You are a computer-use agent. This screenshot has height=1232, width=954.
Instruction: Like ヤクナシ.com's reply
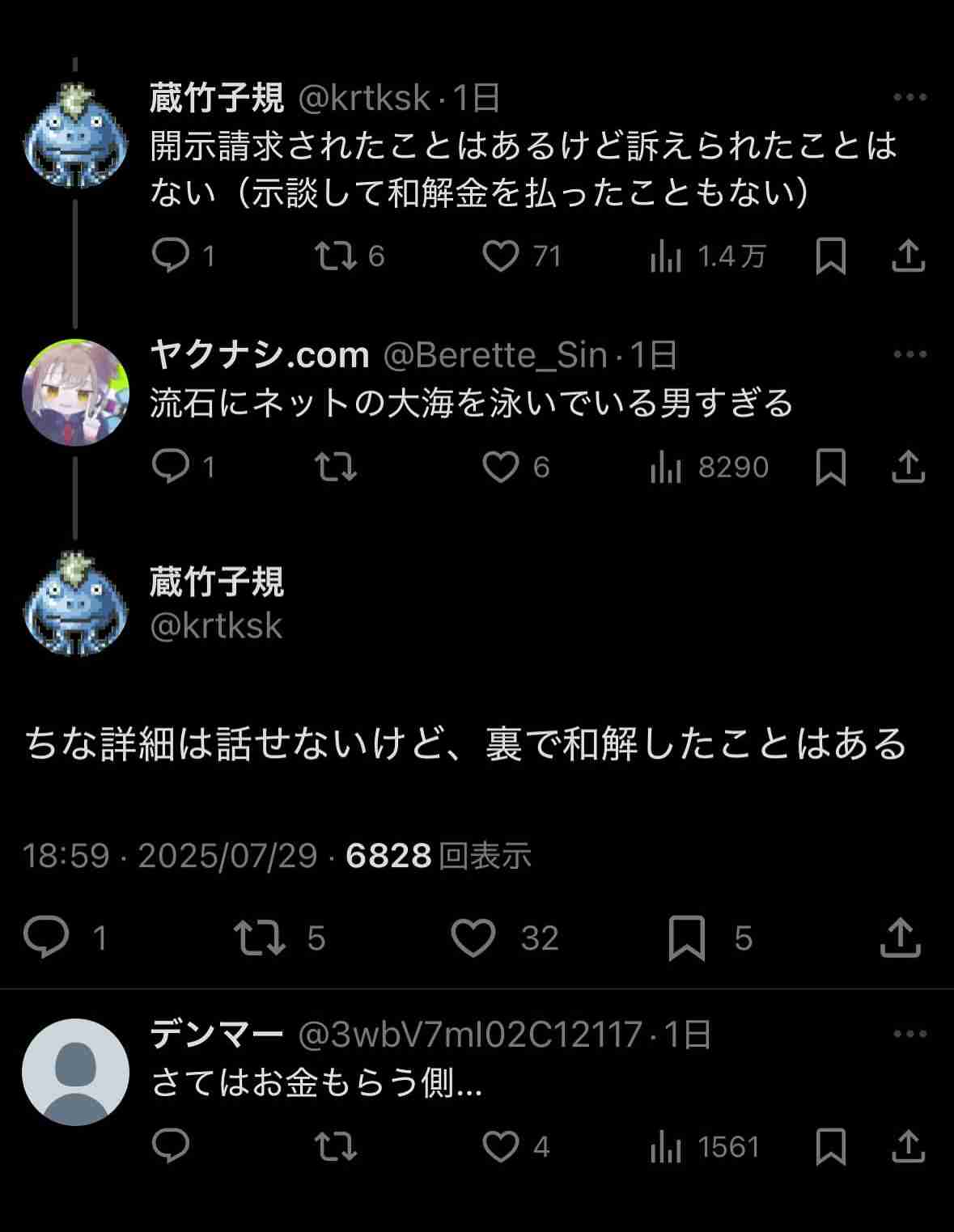coord(501,467)
